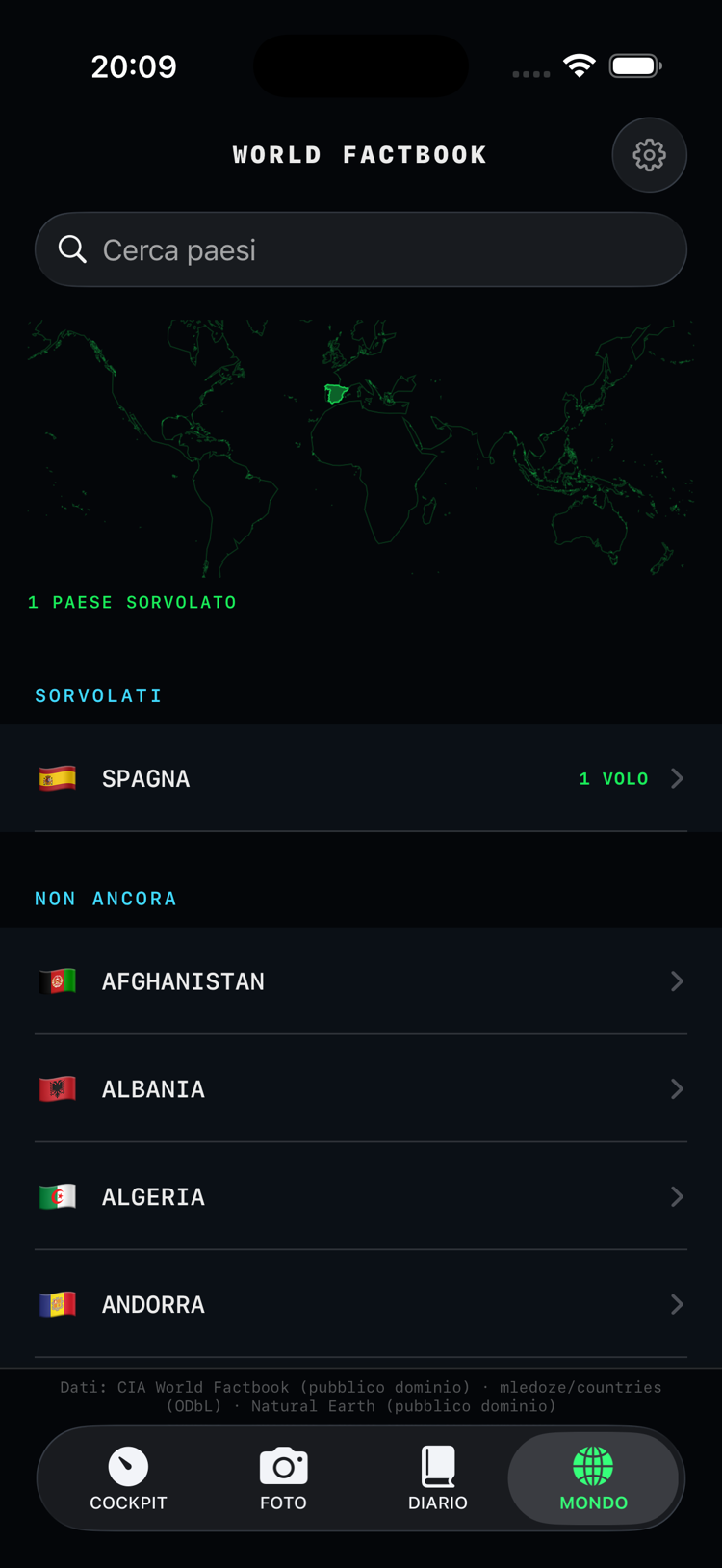
Task: Switch to the Cockpit tab
Action: (128, 1478)
